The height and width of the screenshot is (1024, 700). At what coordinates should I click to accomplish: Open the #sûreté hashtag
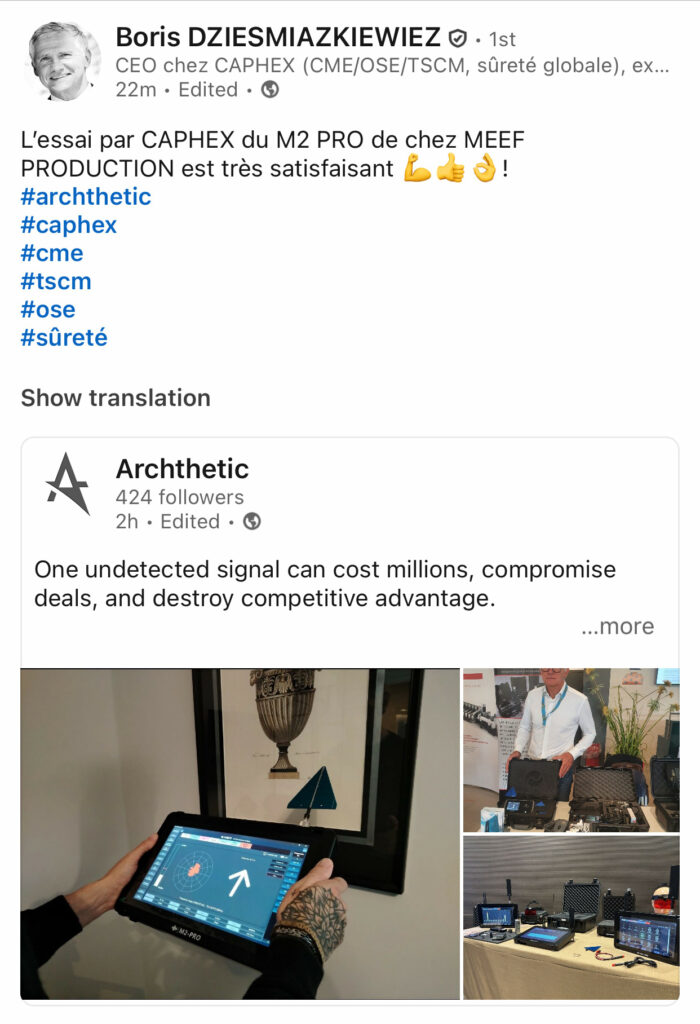click(x=64, y=338)
